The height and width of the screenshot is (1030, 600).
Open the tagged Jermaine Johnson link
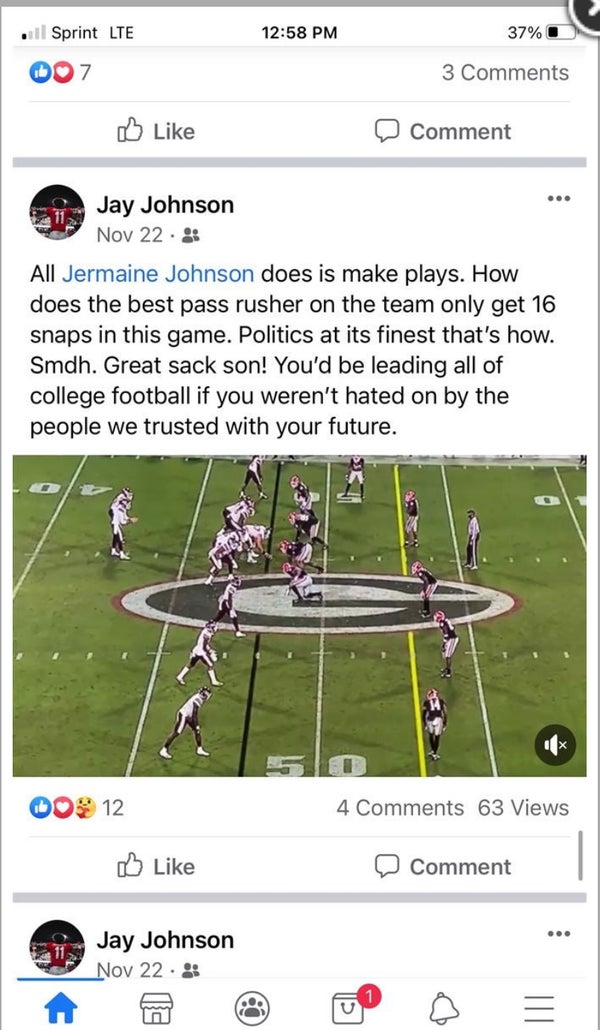pyautogui.click(x=158, y=273)
